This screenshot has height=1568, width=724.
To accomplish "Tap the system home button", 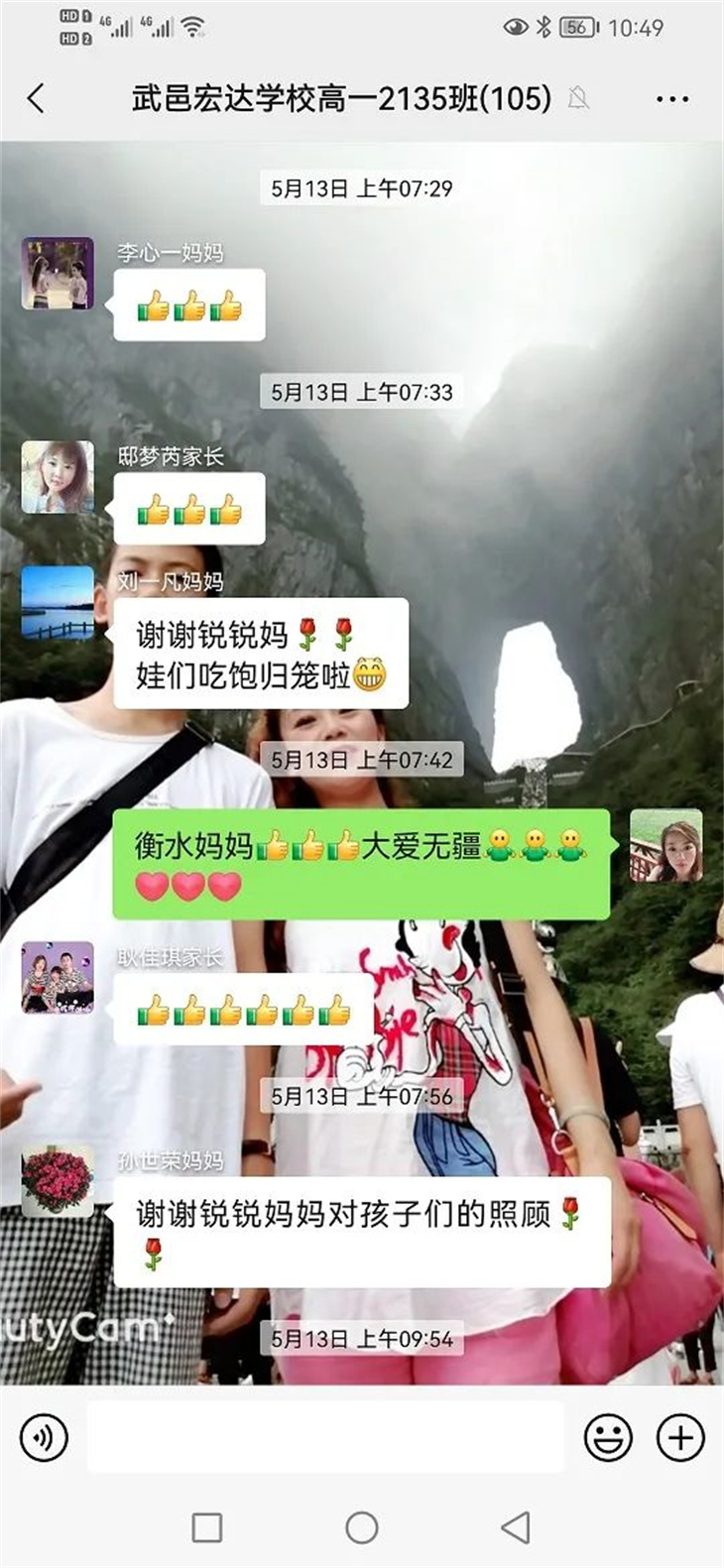I will click(x=362, y=1527).
